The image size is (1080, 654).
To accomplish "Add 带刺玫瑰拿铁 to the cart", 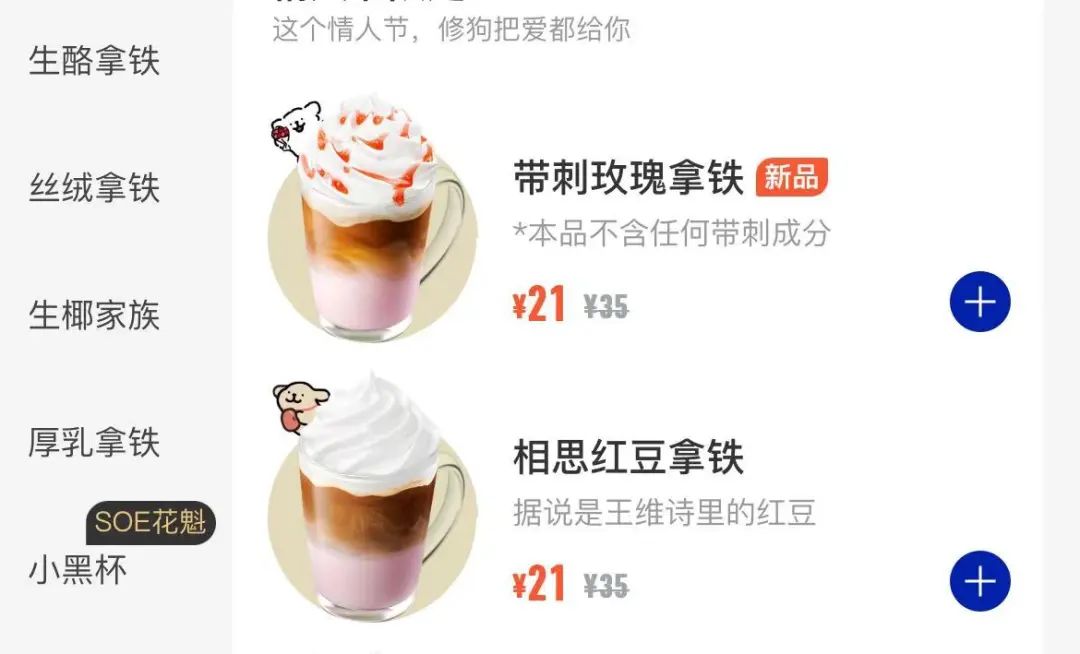I will pos(979,301).
